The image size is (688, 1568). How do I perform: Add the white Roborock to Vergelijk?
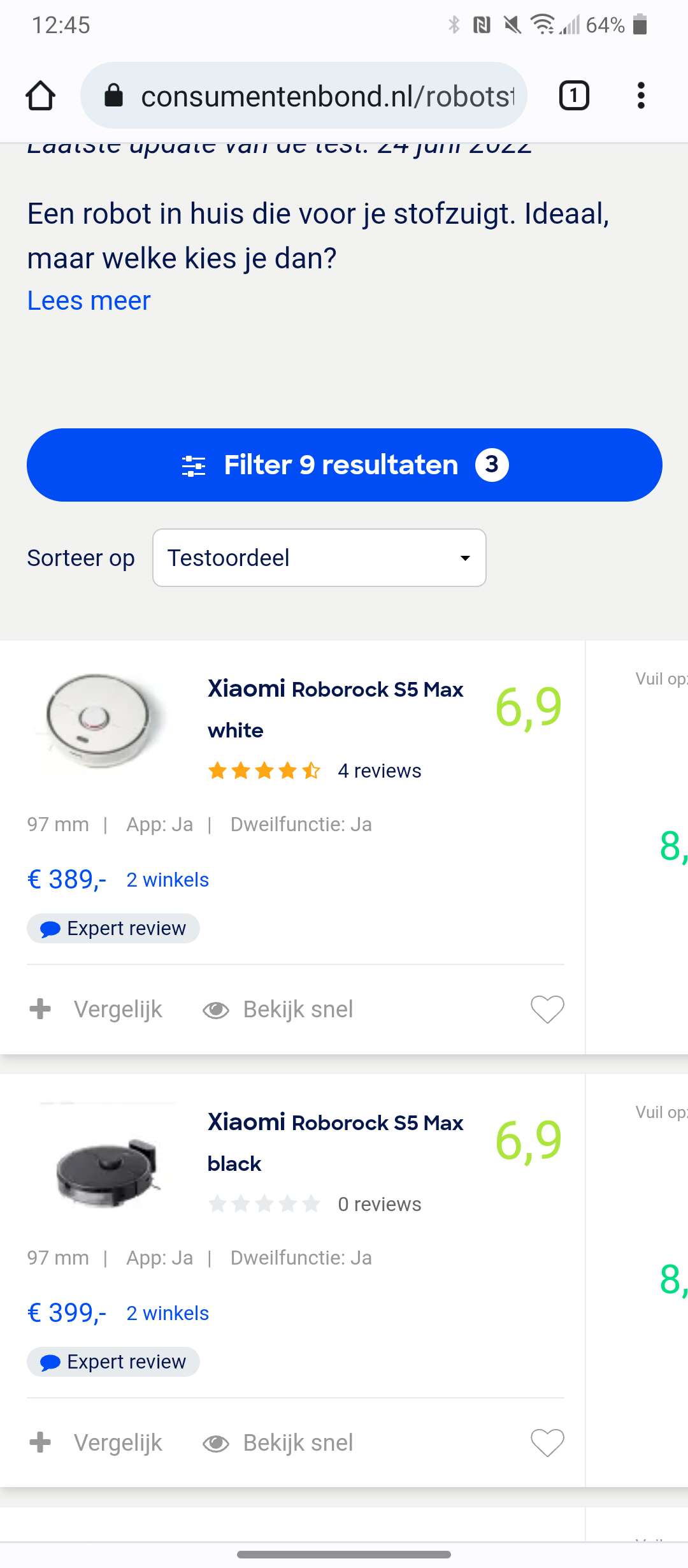coord(96,1010)
